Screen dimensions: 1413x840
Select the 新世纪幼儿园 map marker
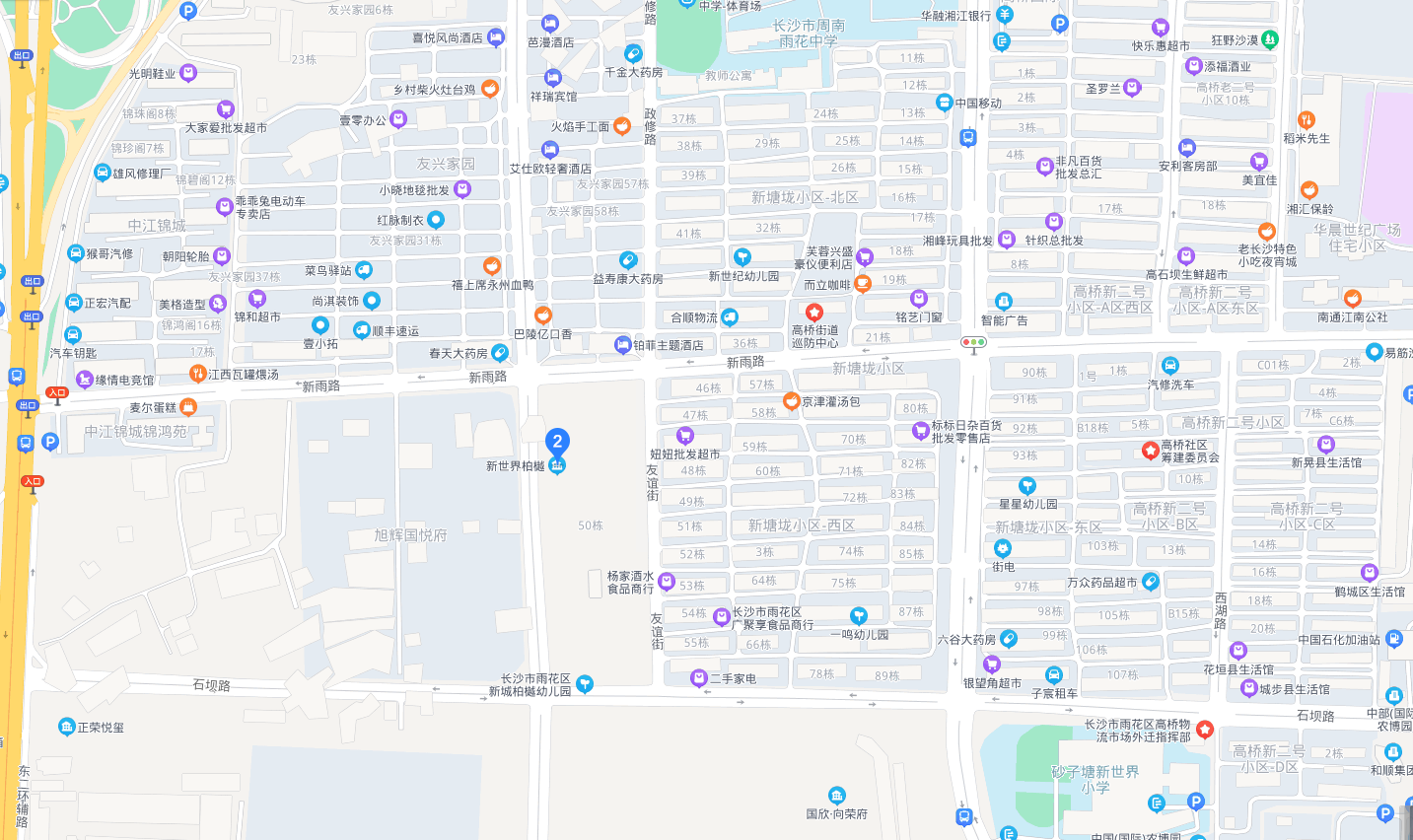point(742,258)
